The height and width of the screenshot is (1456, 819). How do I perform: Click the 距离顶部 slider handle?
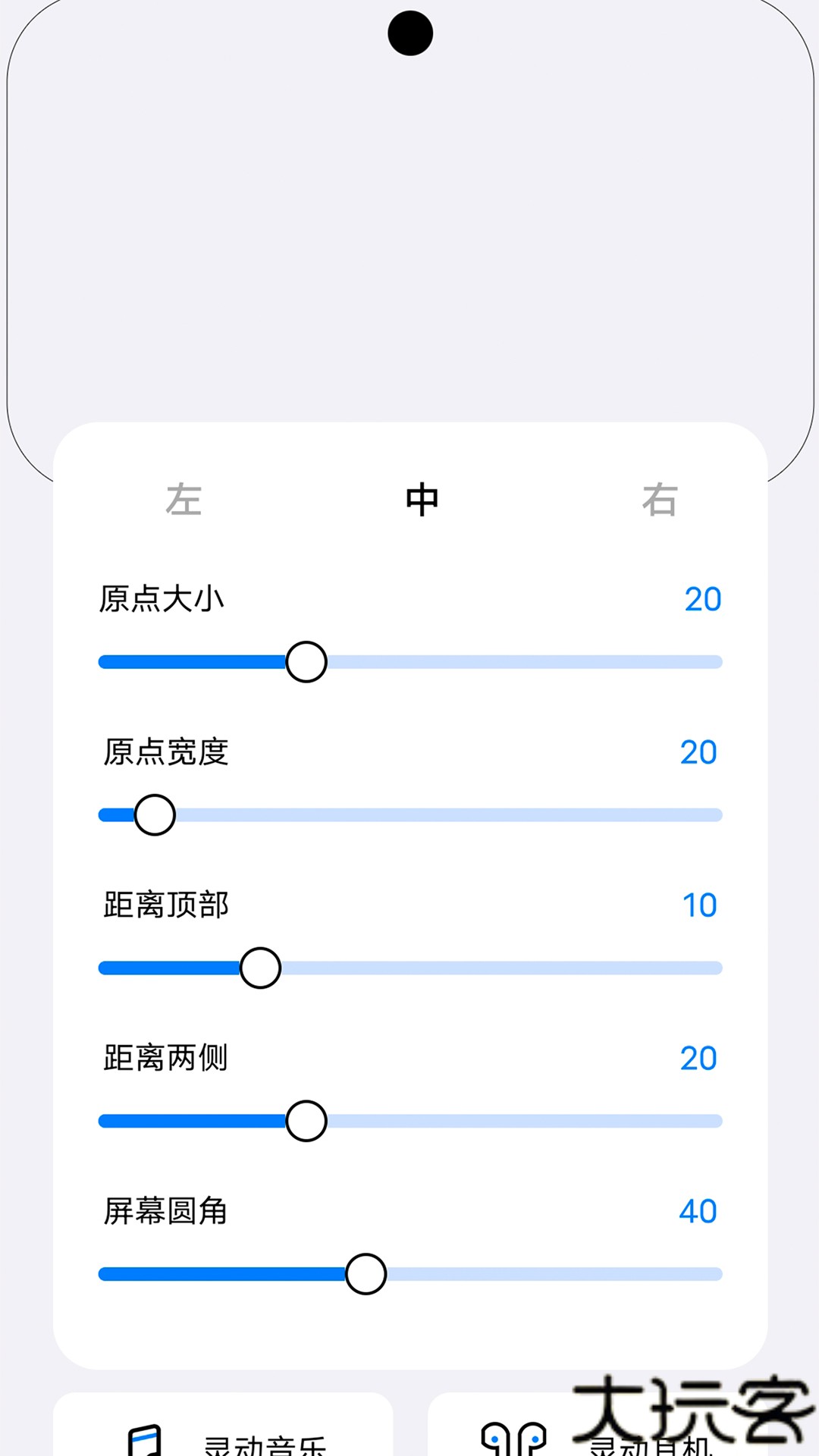click(260, 968)
